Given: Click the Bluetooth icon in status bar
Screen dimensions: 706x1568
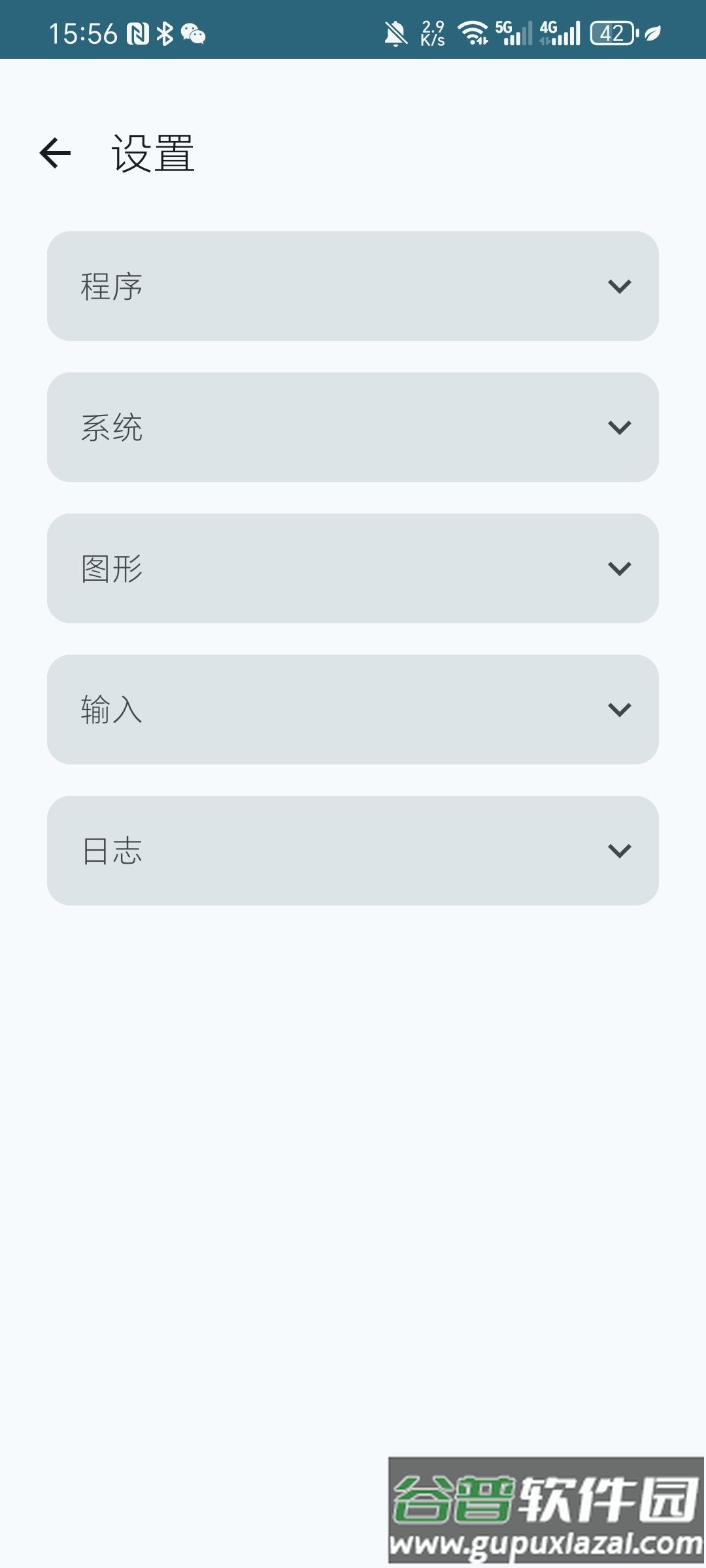Looking at the screenshot, I should coord(165,33).
